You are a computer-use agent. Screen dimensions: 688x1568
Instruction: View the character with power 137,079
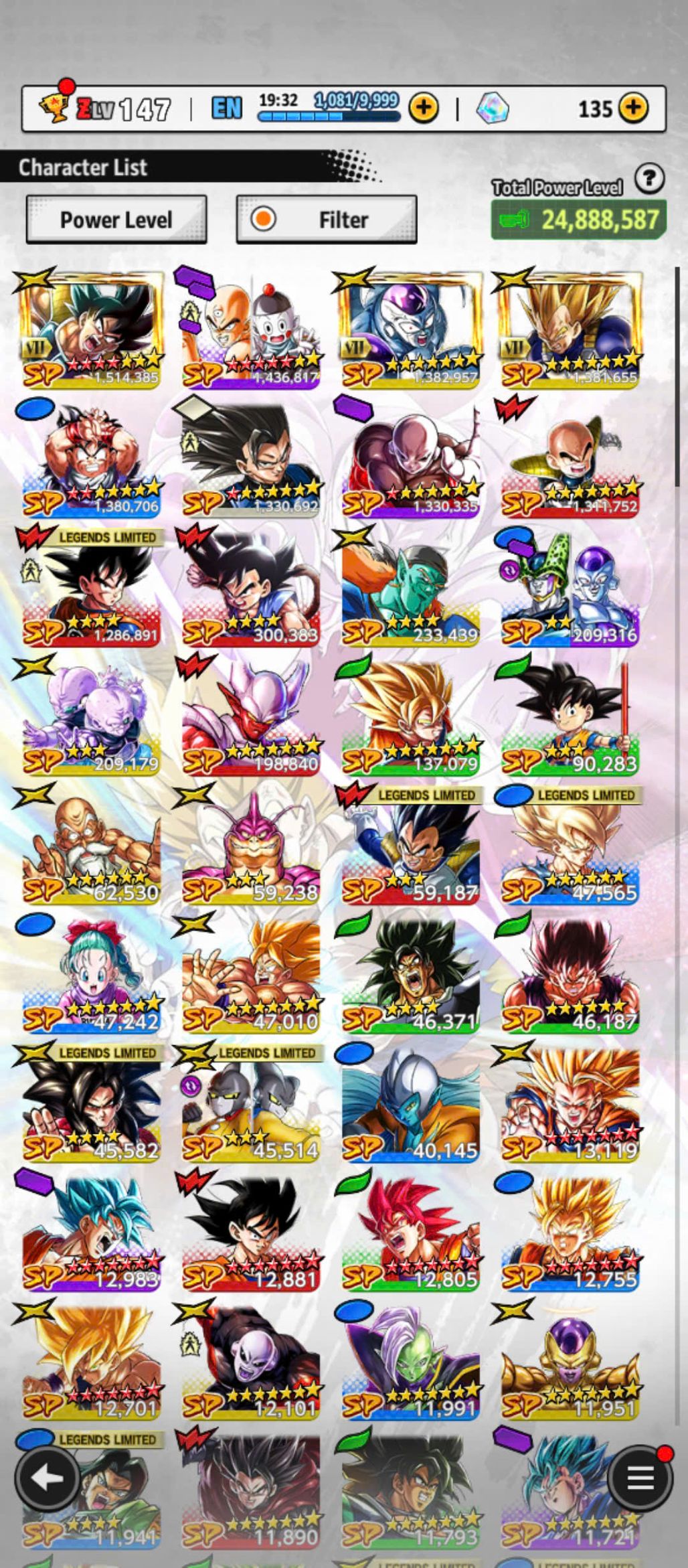point(410,716)
